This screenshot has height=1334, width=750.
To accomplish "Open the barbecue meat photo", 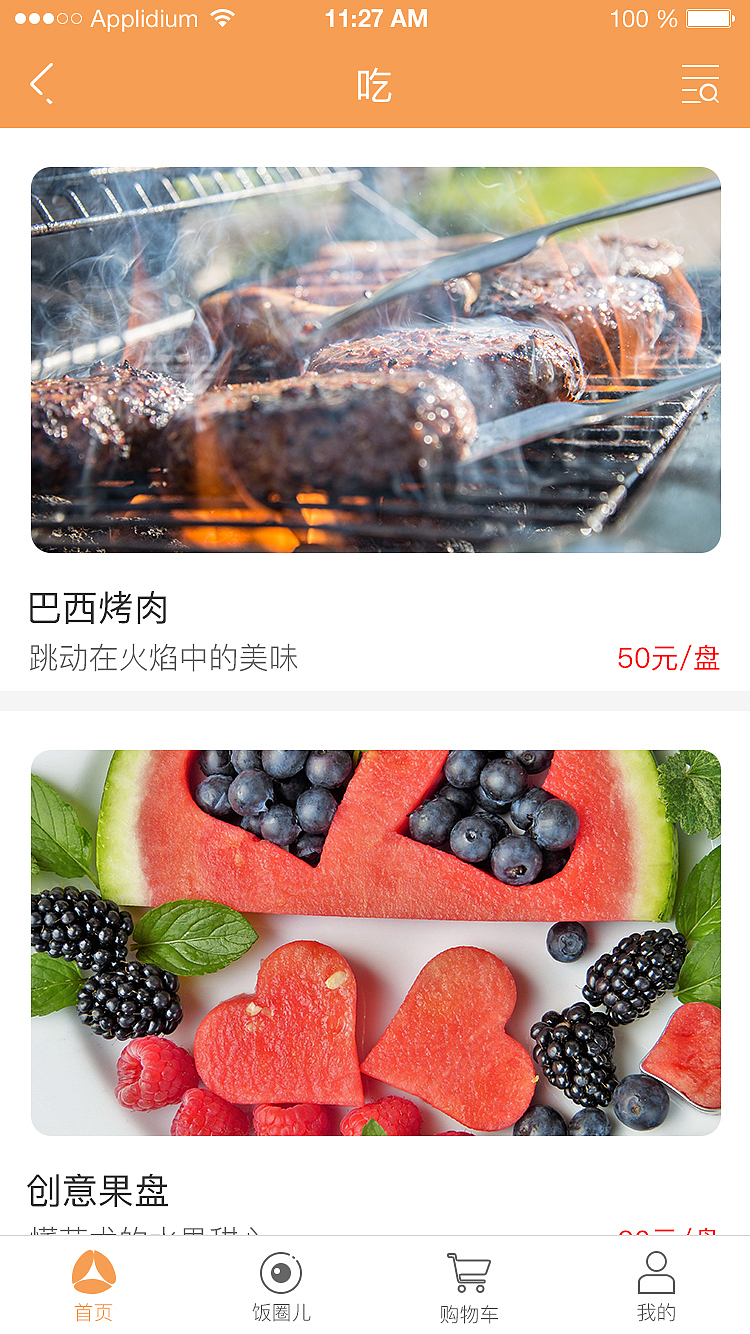I will [375, 358].
